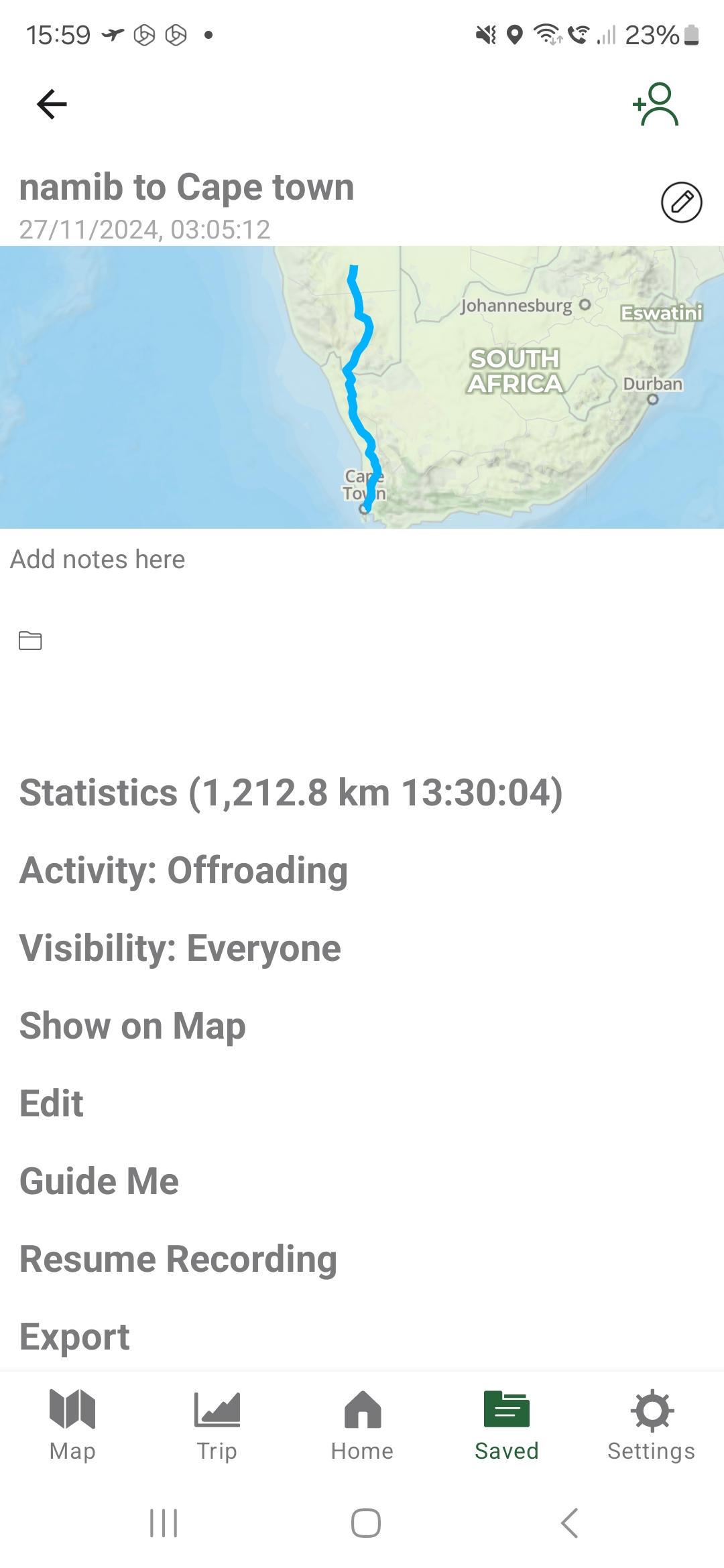Tap the pencil icon to edit the title

(681, 202)
